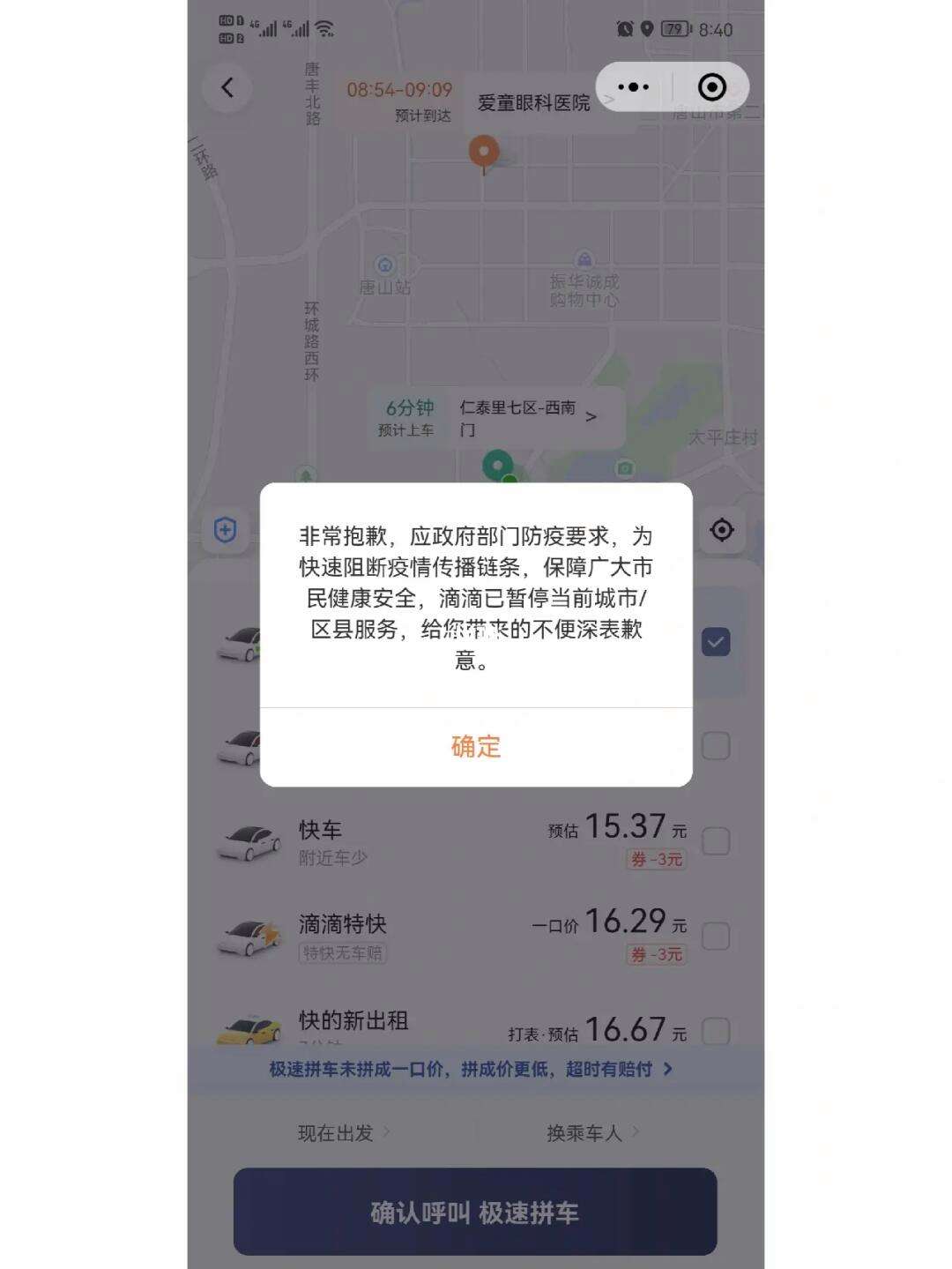Recenter the map on my location
This screenshot has height=1269, width=952.
[721, 530]
